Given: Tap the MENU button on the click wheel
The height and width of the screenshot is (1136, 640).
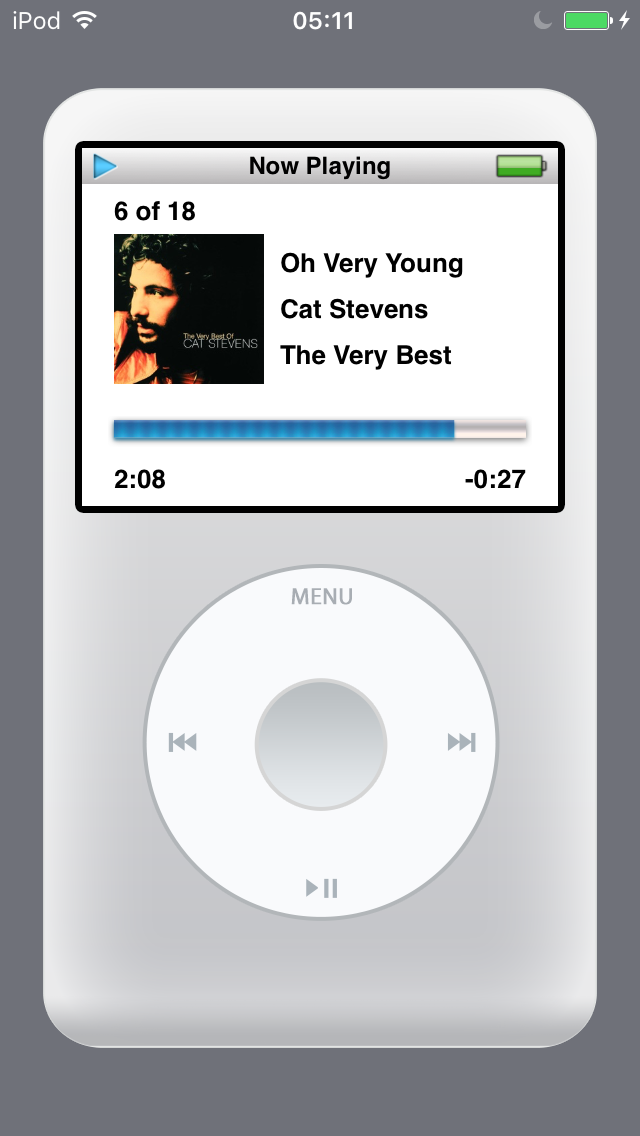Looking at the screenshot, I should click(x=321, y=597).
